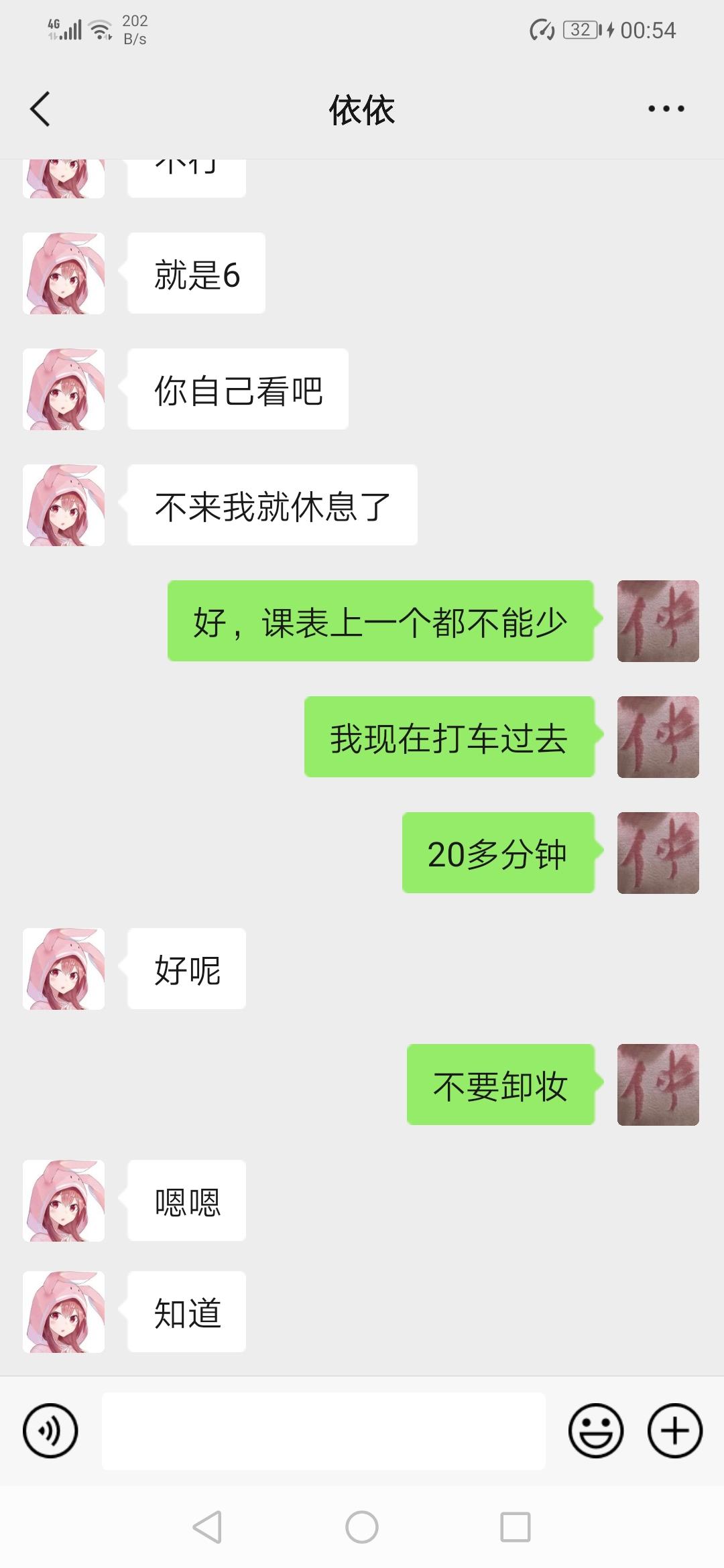
Task: Open the emoji sticker panel
Action: (595, 1431)
